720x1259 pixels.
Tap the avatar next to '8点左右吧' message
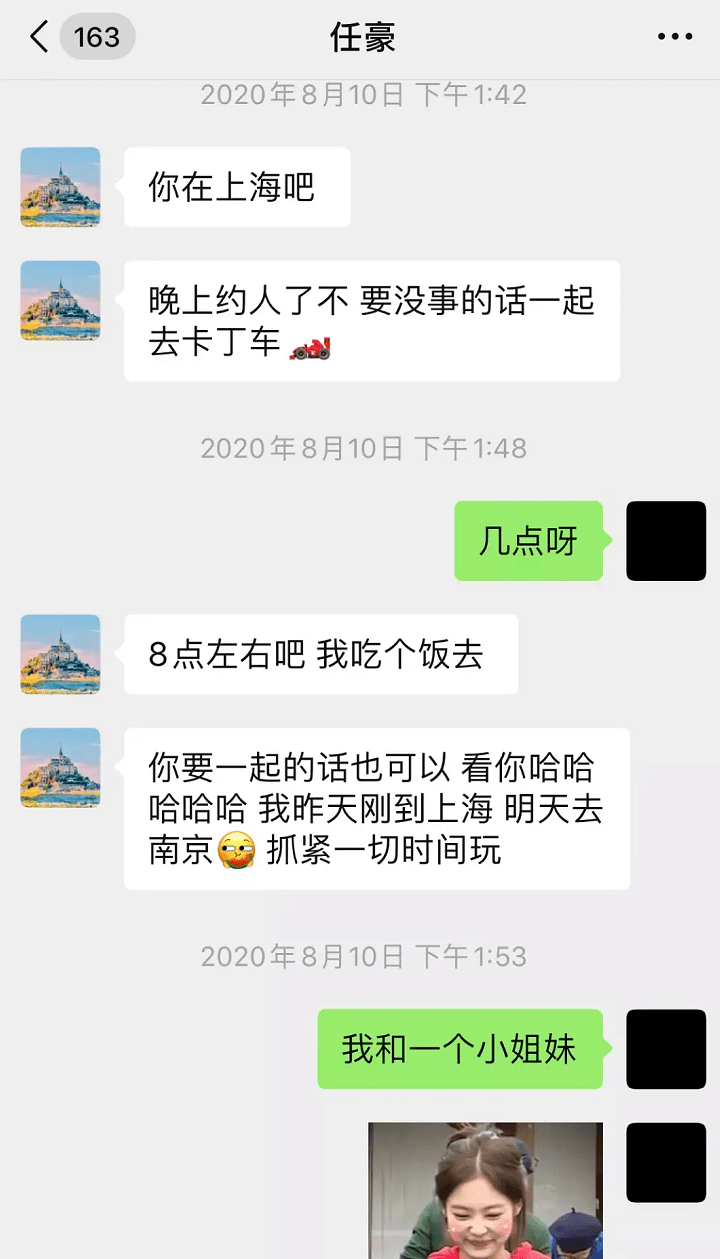[x=60, y=655]
